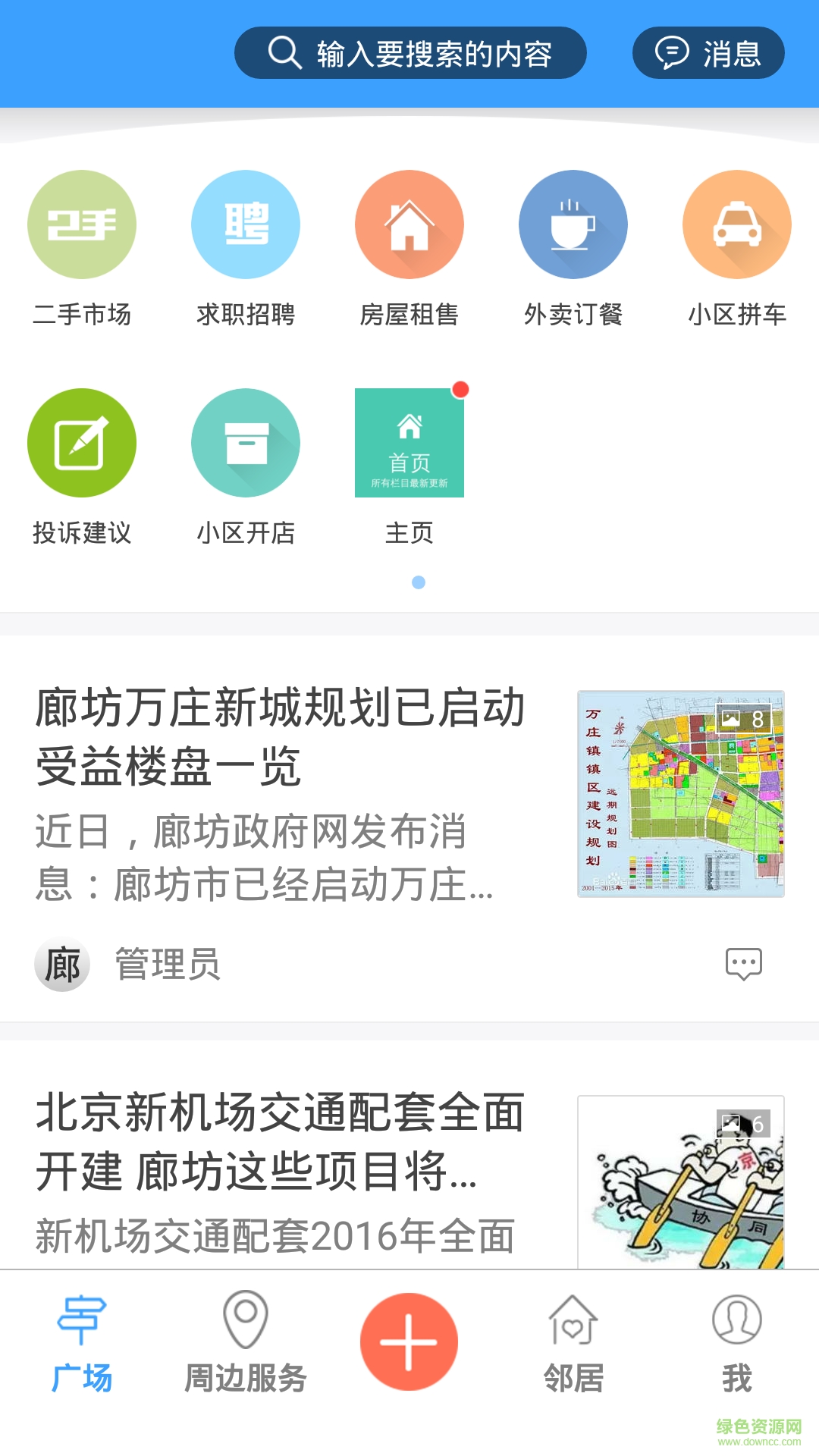
Task: Switch to the 邻居 tab
Action: tap(573, 1342)
